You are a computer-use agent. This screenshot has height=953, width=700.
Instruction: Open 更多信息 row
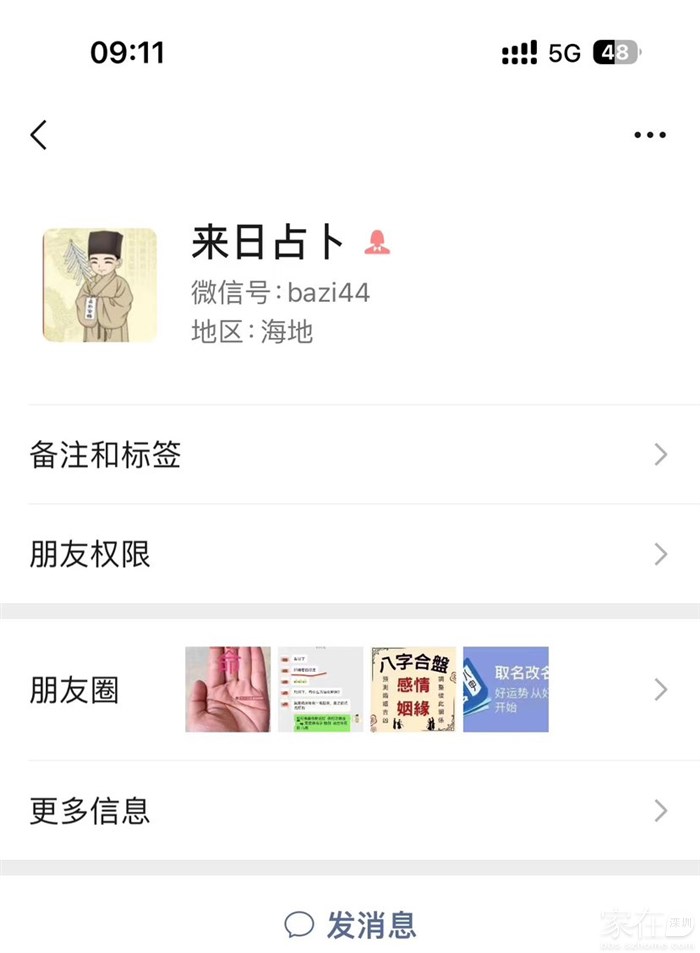pyautogui.click(x=349, y=810)
